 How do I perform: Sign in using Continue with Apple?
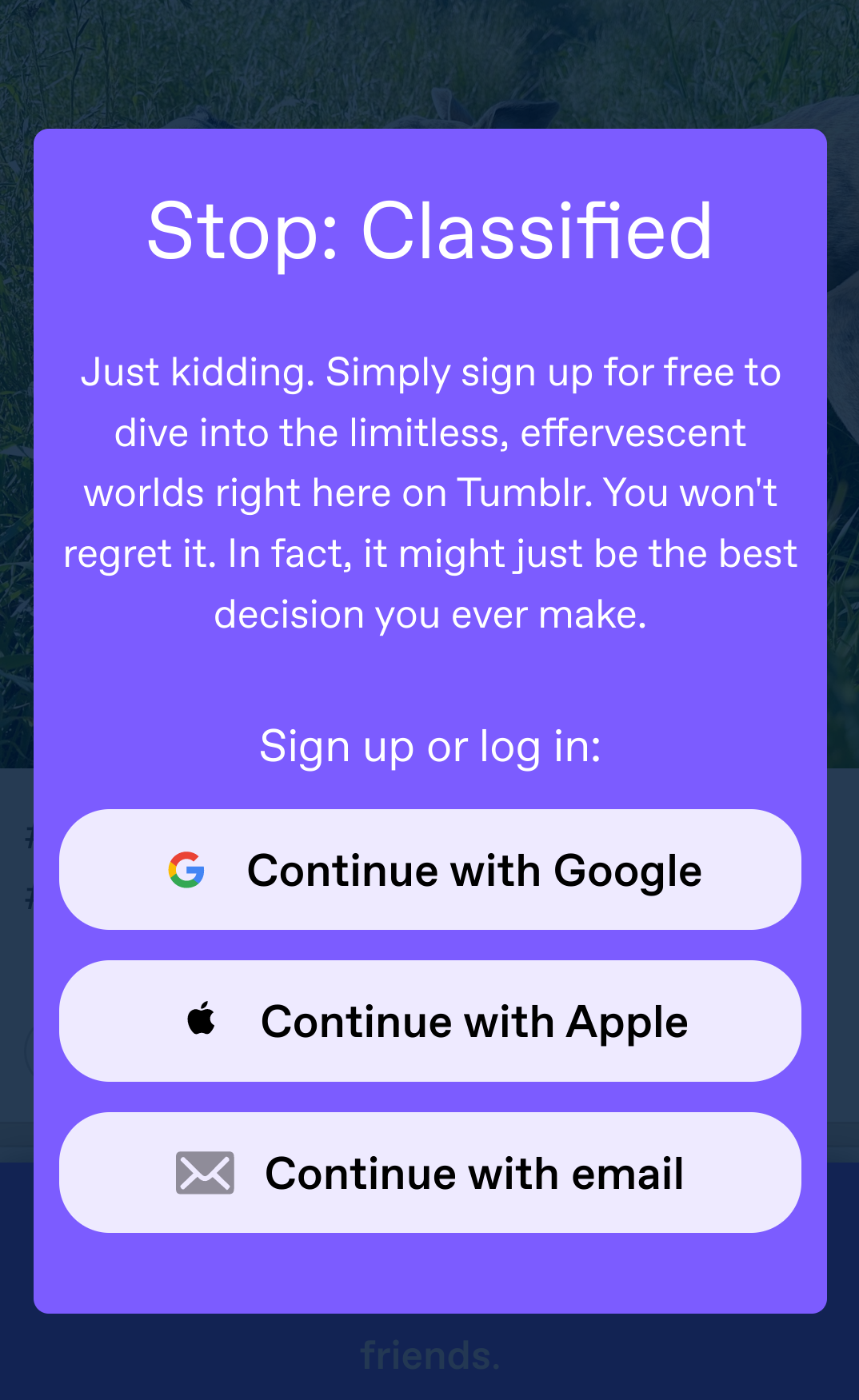(430, 1021)
